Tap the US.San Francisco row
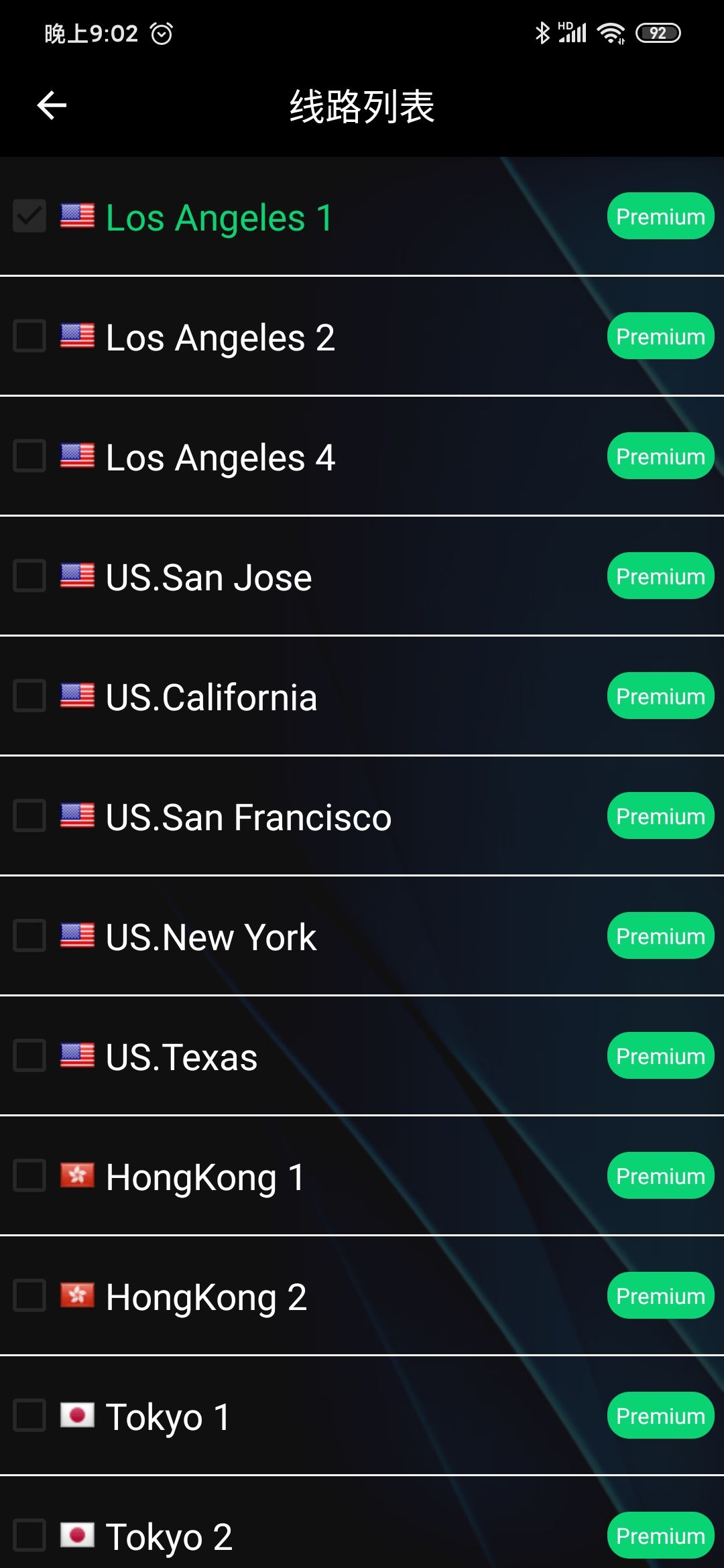Screen dimensions: 724x1568 (x=362, y=815)
